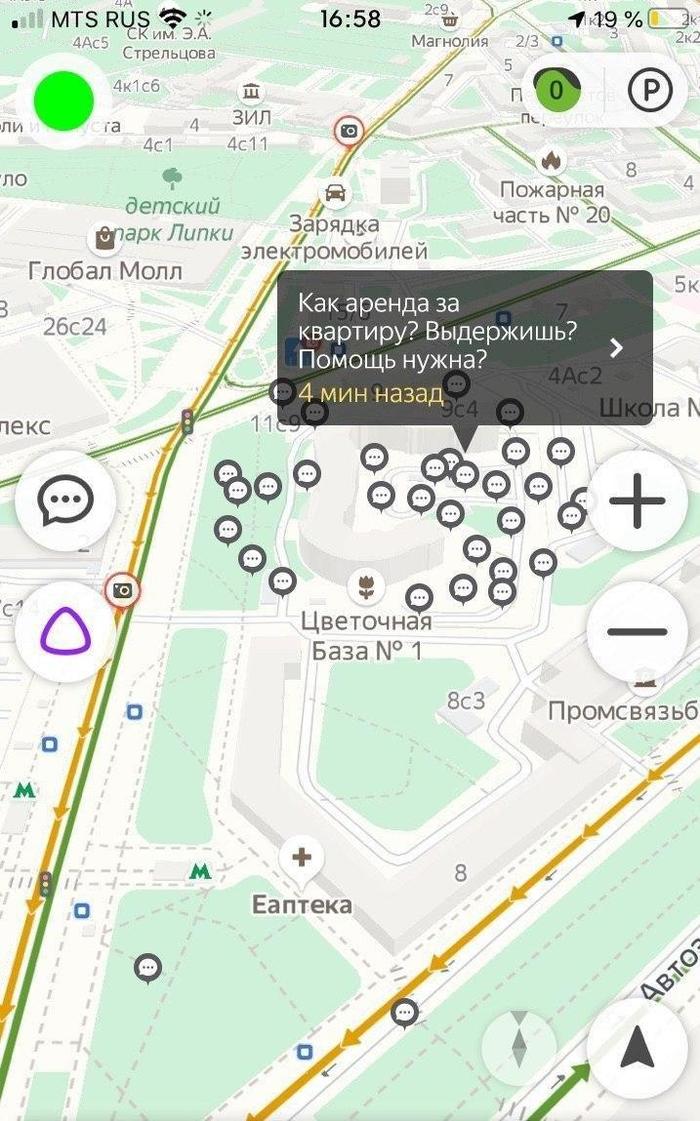Tap the green traffic indicator button
Viewport: 700px width, 1121px height.
pos(63,100)
